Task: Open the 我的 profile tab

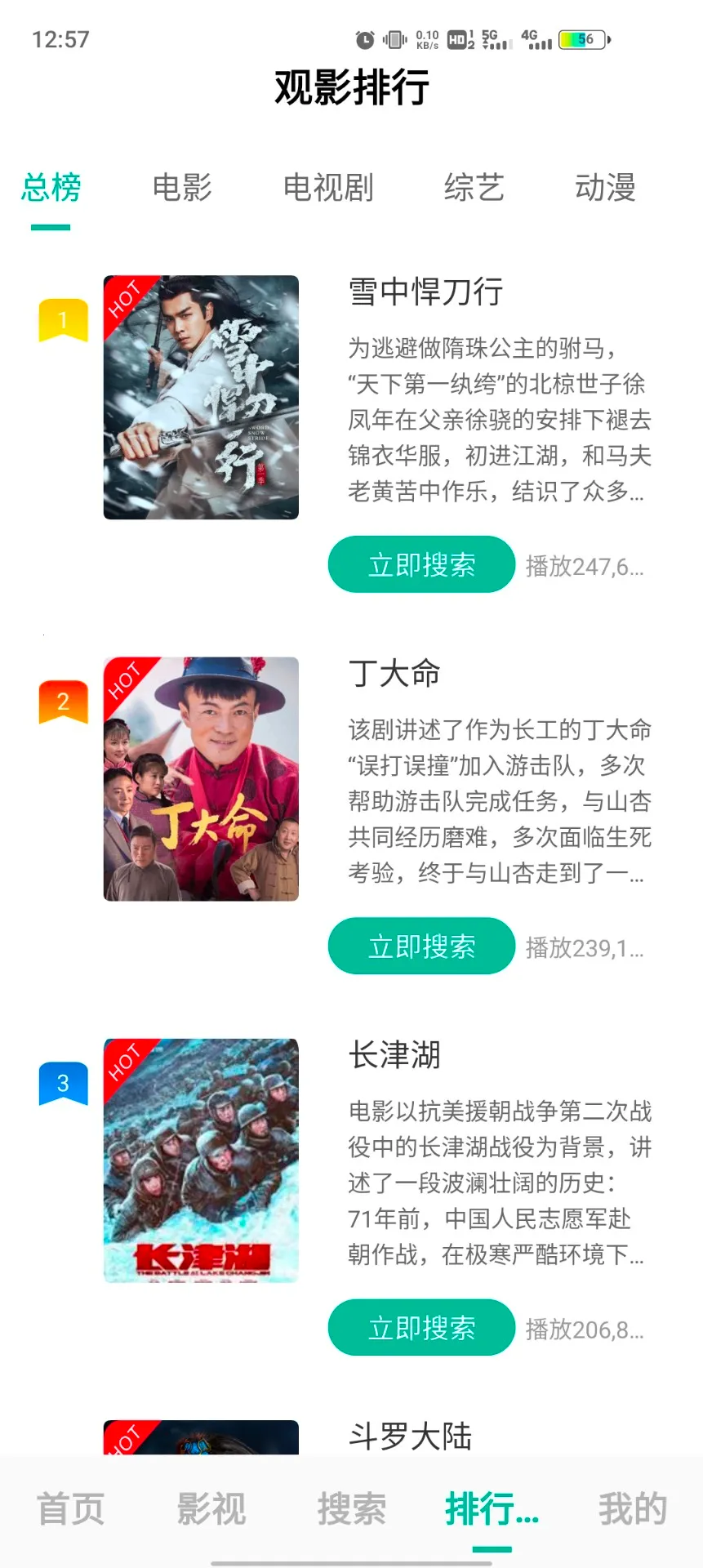Action: tap(633, 1508)
